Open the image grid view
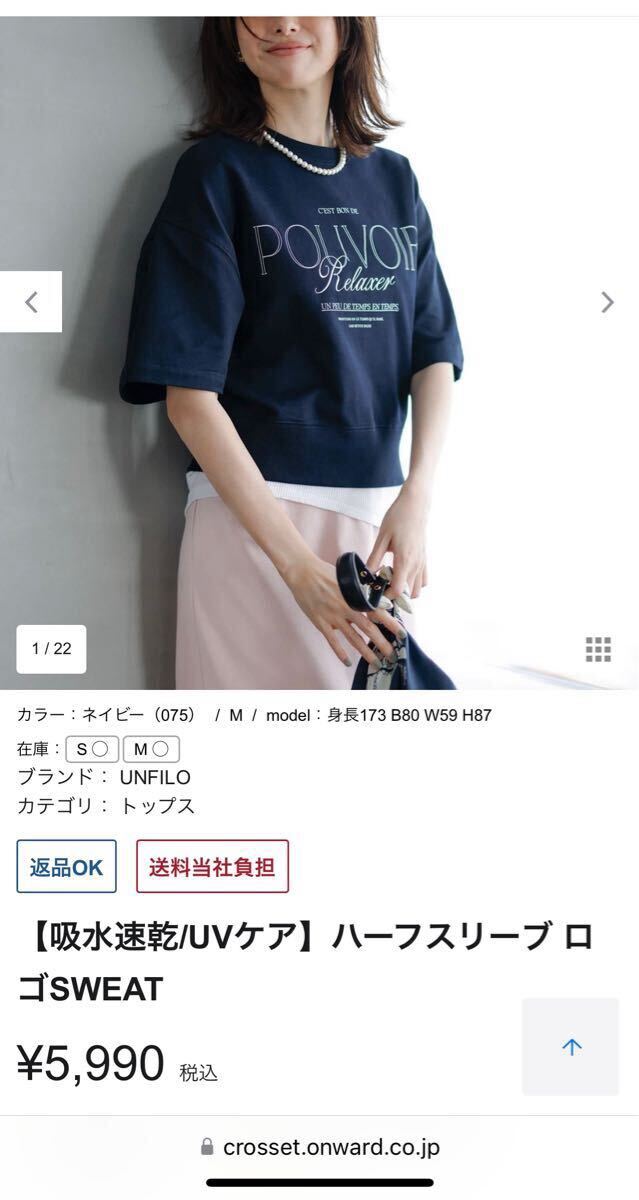The width and height of the screenshot is (639, 1200). [x=598, y=649]
